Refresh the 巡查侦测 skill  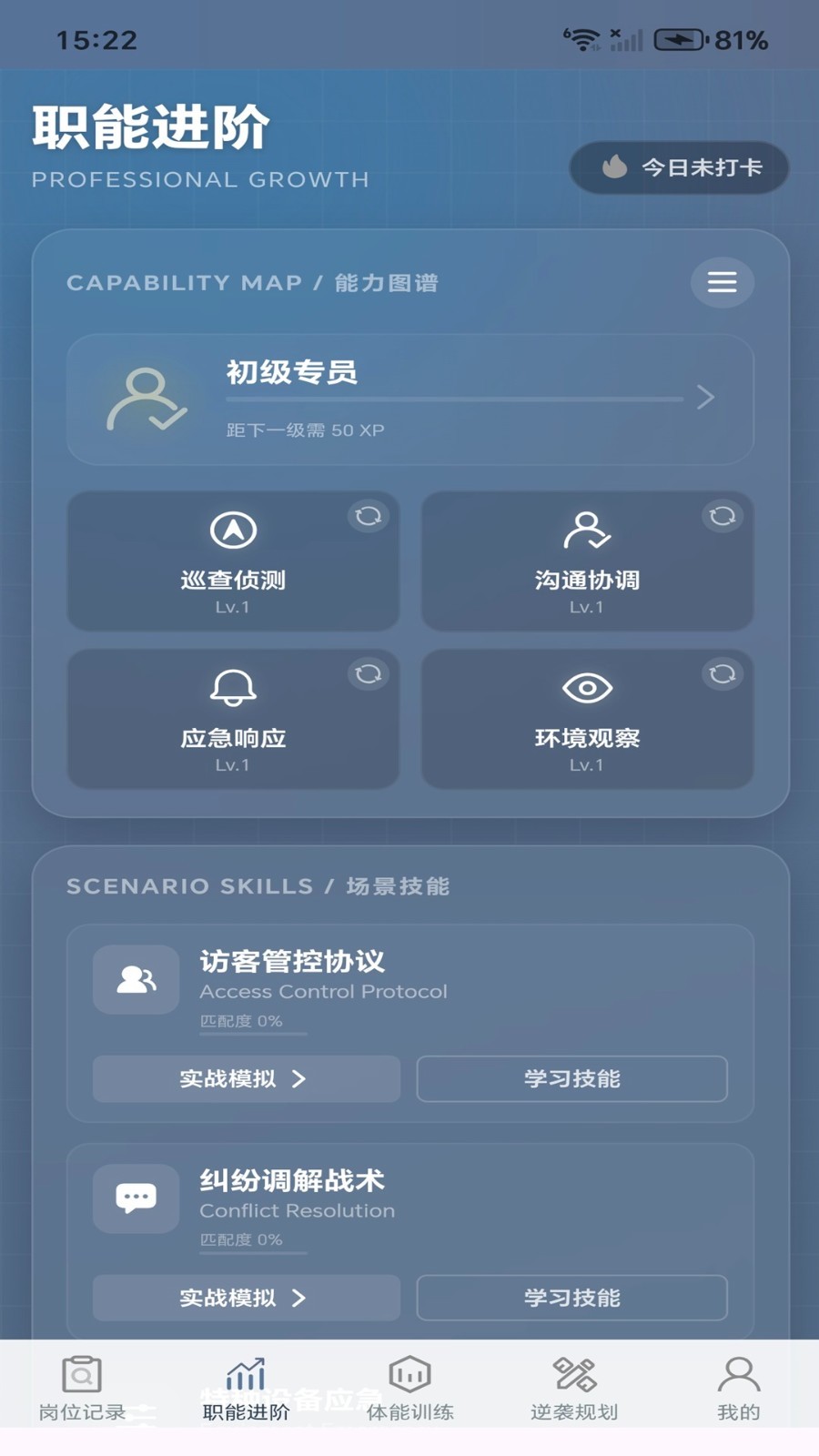368,516
